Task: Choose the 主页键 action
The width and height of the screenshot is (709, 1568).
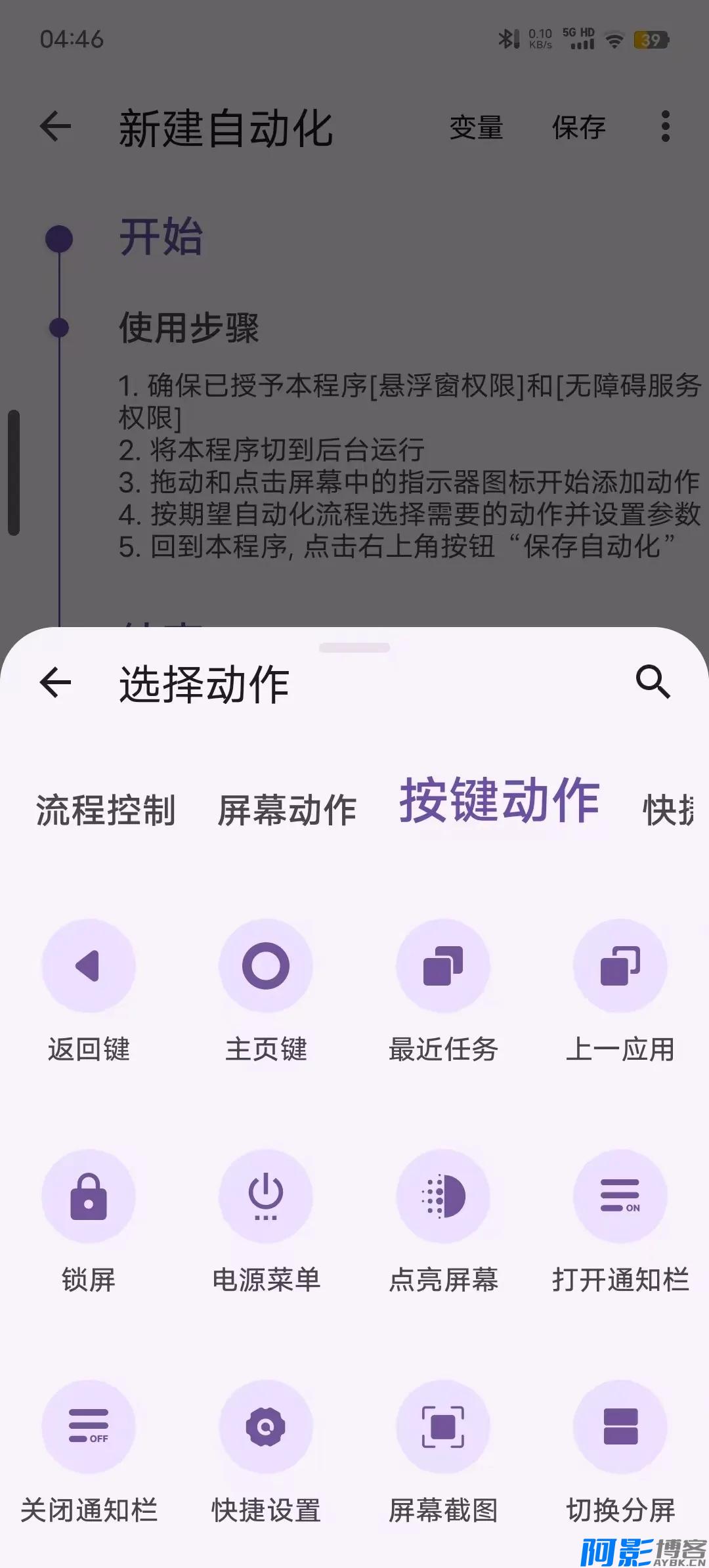Action: pos(266,966)
